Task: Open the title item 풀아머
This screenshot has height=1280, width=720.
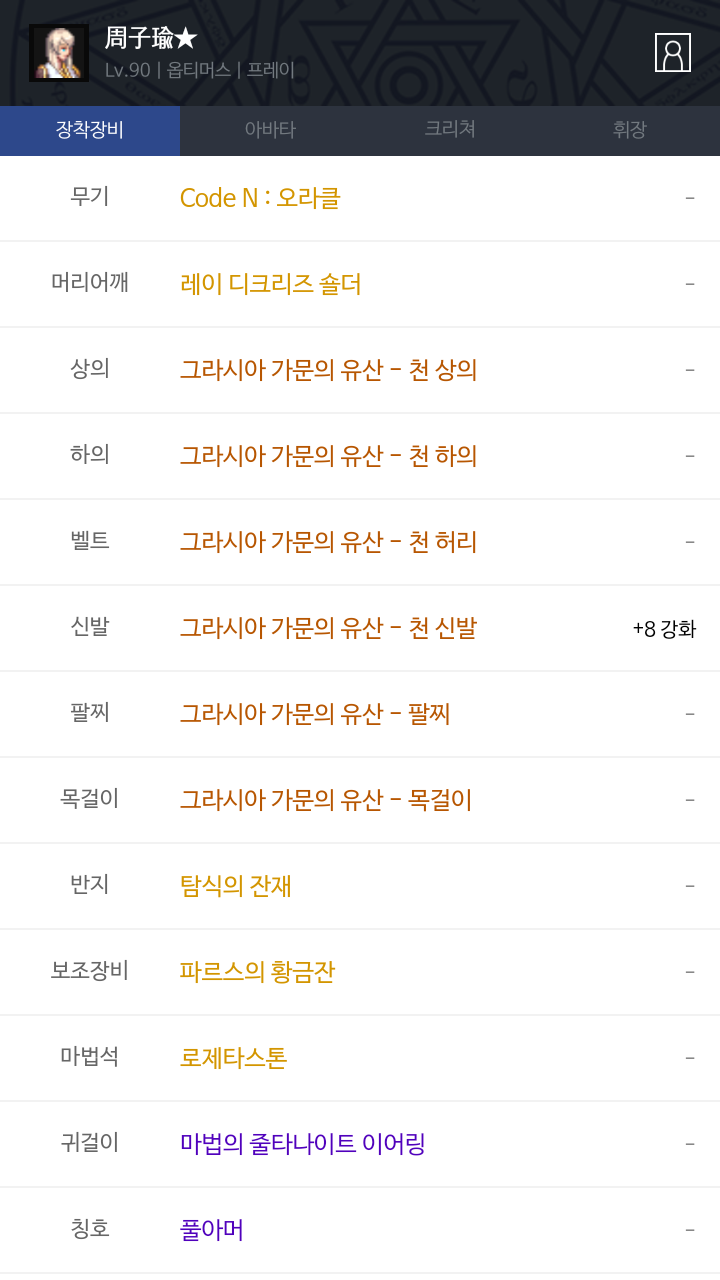Action: [x=360, y=1230]
